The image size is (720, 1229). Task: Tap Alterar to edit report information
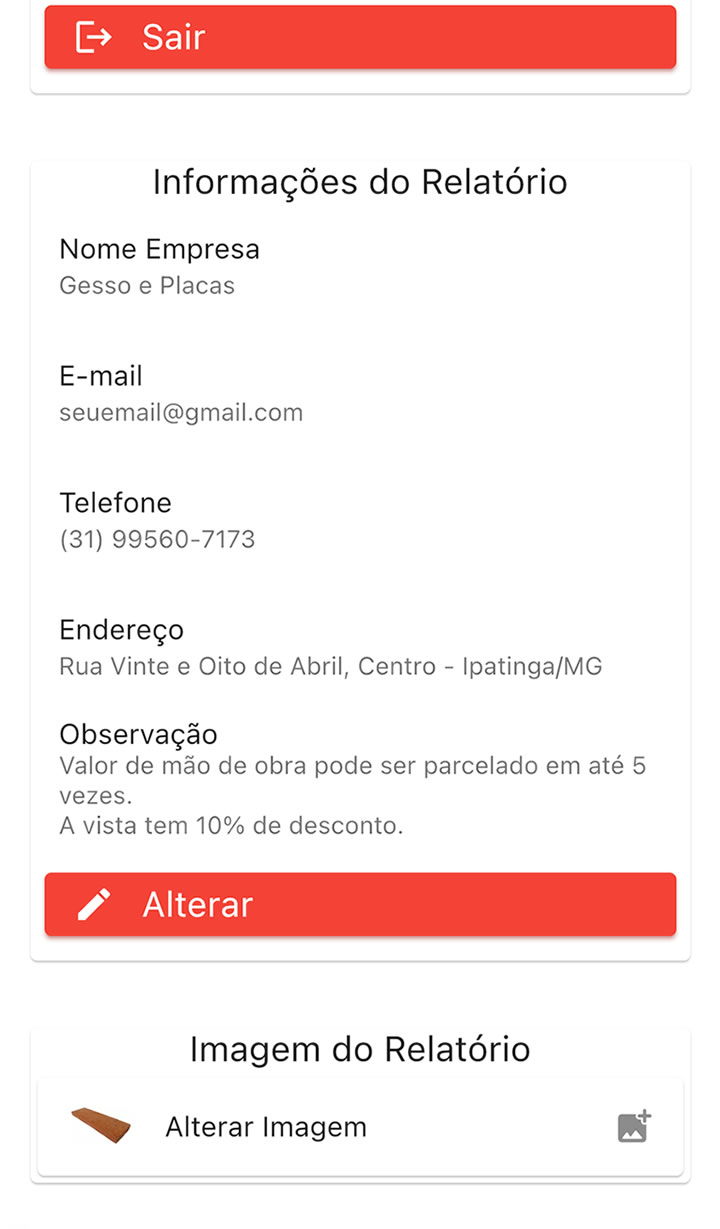point(360,904)
